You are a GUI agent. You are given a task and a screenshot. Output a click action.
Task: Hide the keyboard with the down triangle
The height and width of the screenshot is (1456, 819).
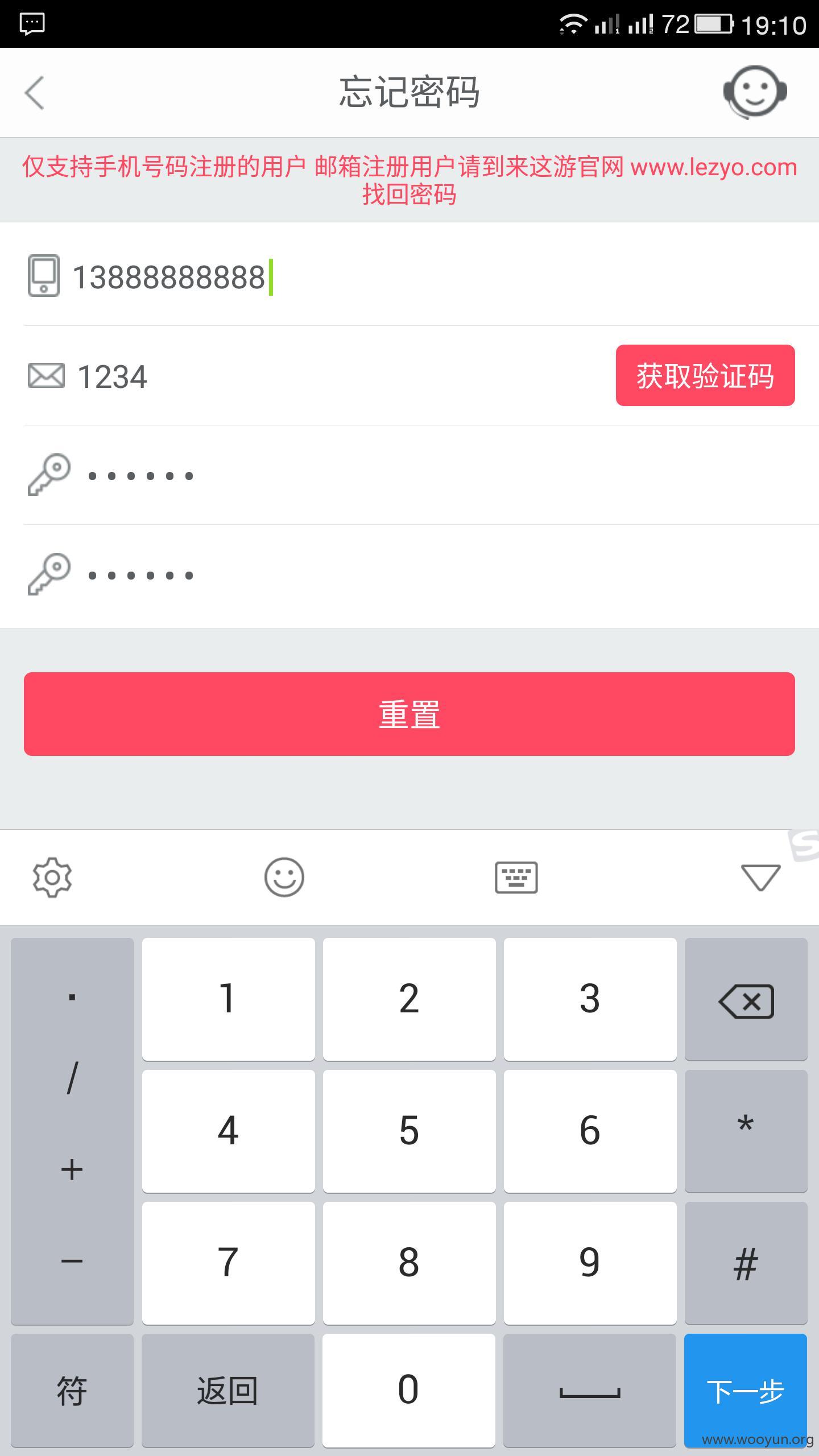pos(760,877)
